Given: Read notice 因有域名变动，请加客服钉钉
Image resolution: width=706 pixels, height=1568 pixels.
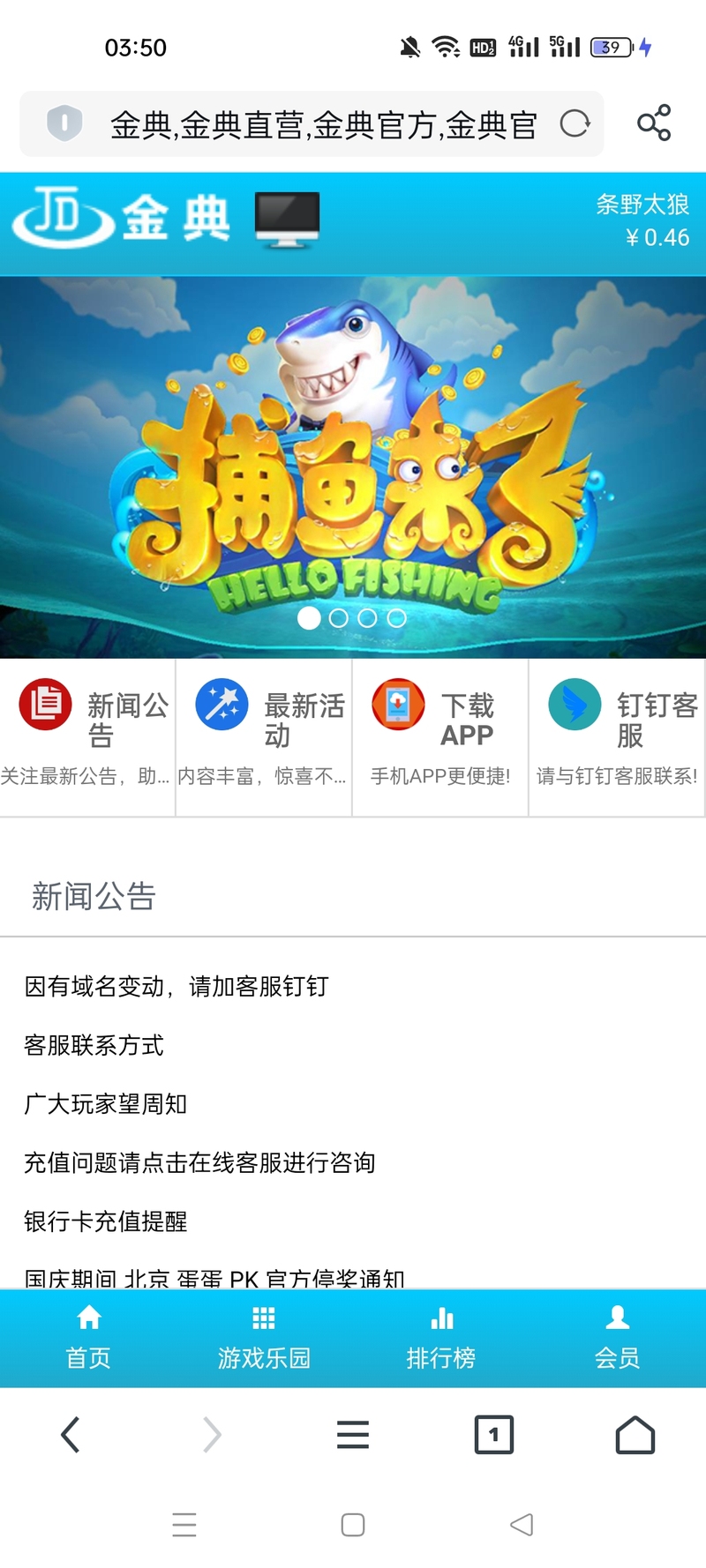Looking at the screenshot, I should pyautogui.click(x=176, y=986).
